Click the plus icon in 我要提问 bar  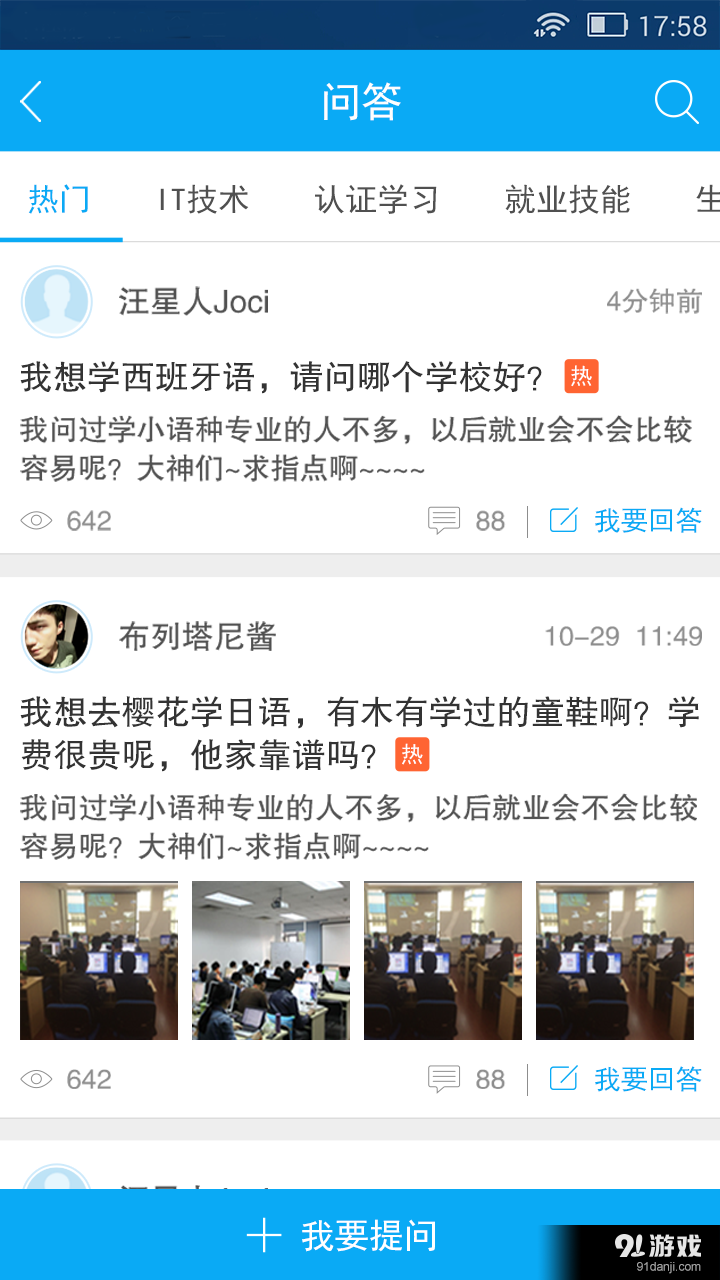pyautogui.click(x=263, y=1236)
